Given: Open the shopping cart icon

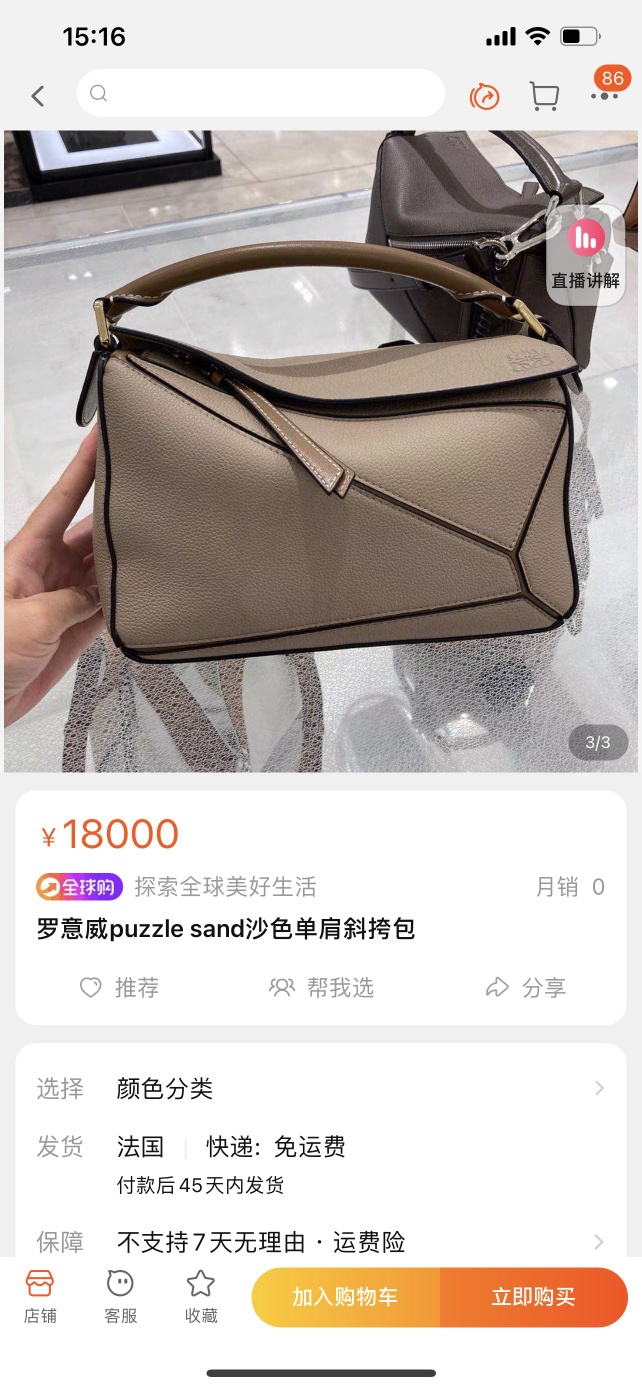Looking at the screenshot, I should pyautogui.click(x=544, y=96).
